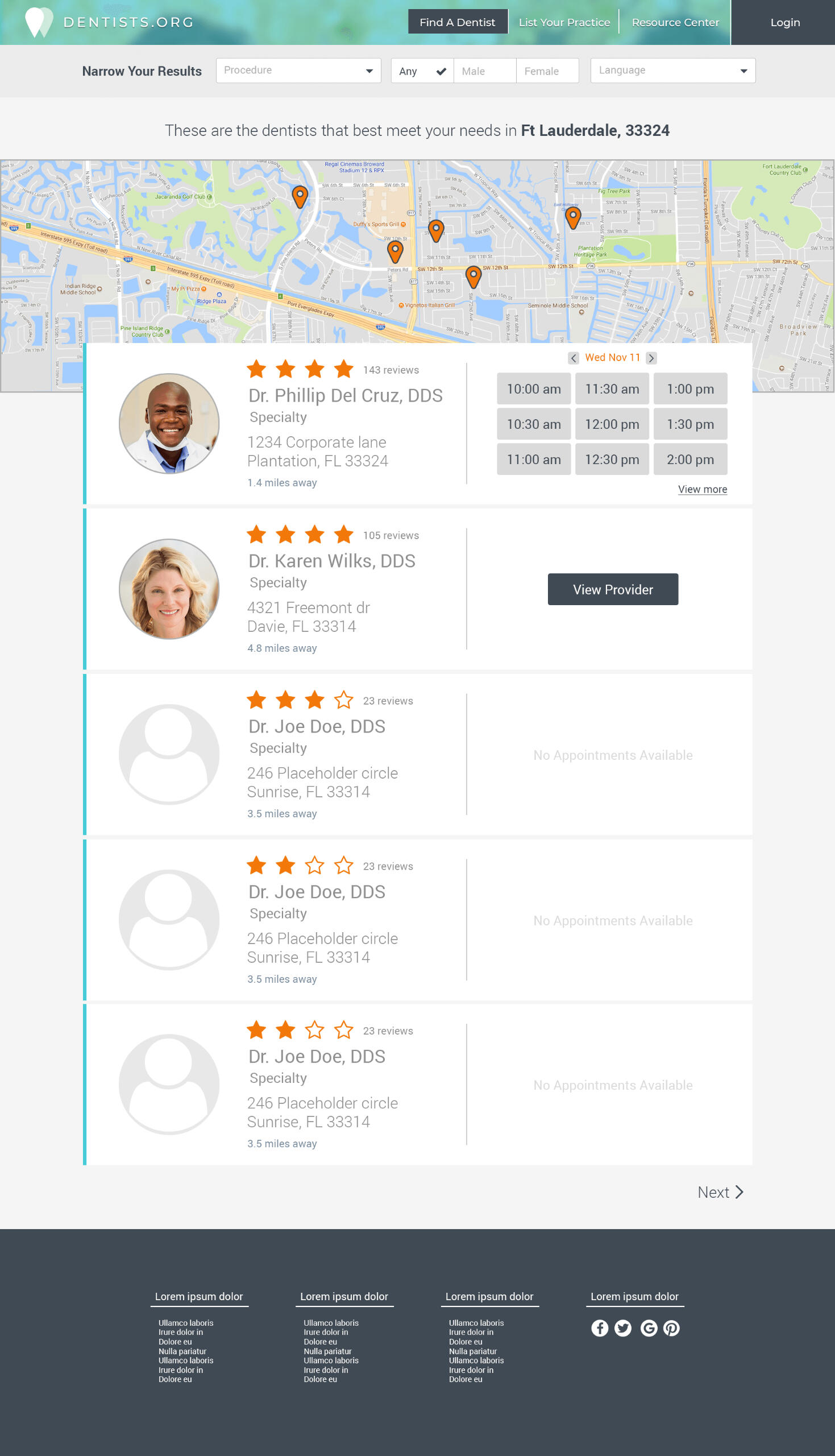Go to List Your Practice
This screenshot has width=835, height=1456.
[564, 22]
